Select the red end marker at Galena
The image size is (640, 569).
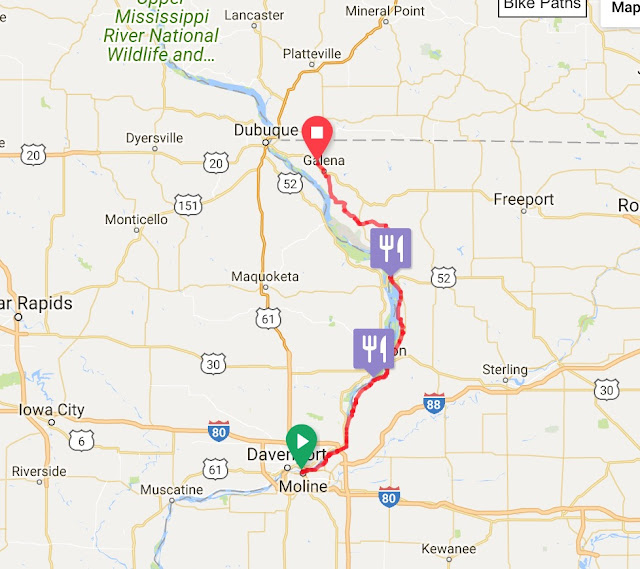317,133
